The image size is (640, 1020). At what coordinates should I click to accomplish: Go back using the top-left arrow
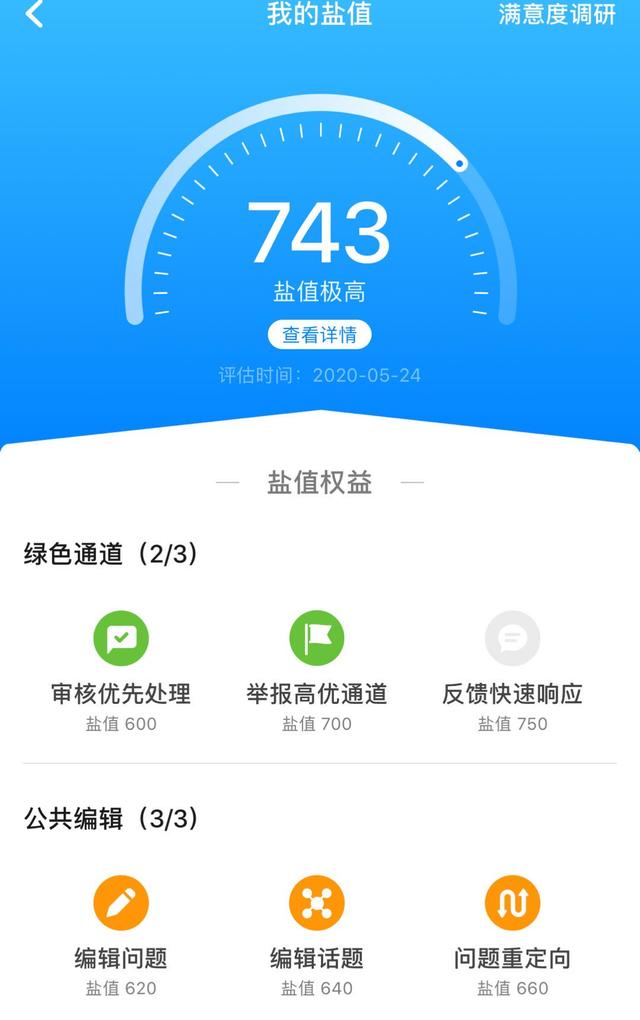coord(35,15)
